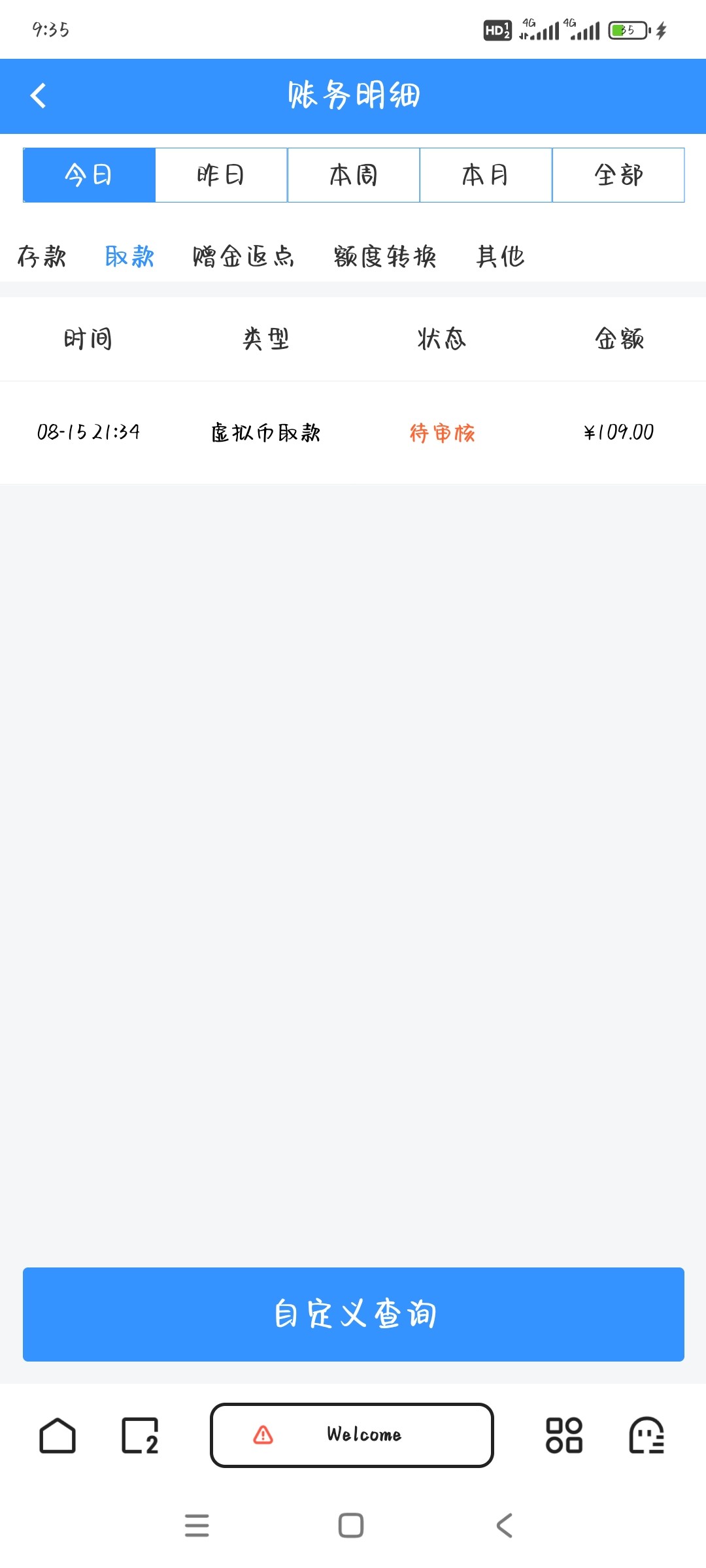706x1568 pixels.
Task: Open the browser grid menu
Action: (x=564, y=1435)
